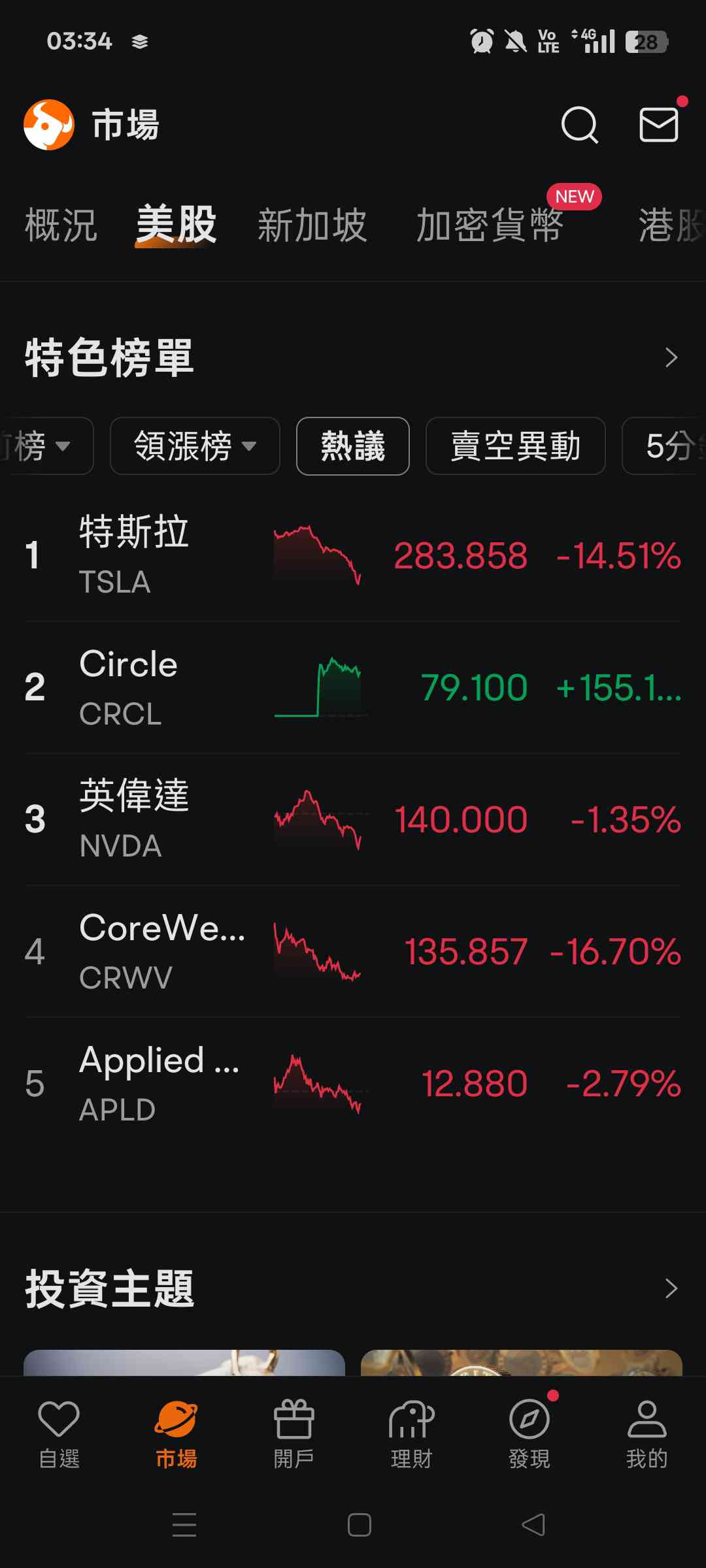The height and width of the screenshot is (1568, 706).
Task: Open the search icon
Action: (x=579, y=124)
